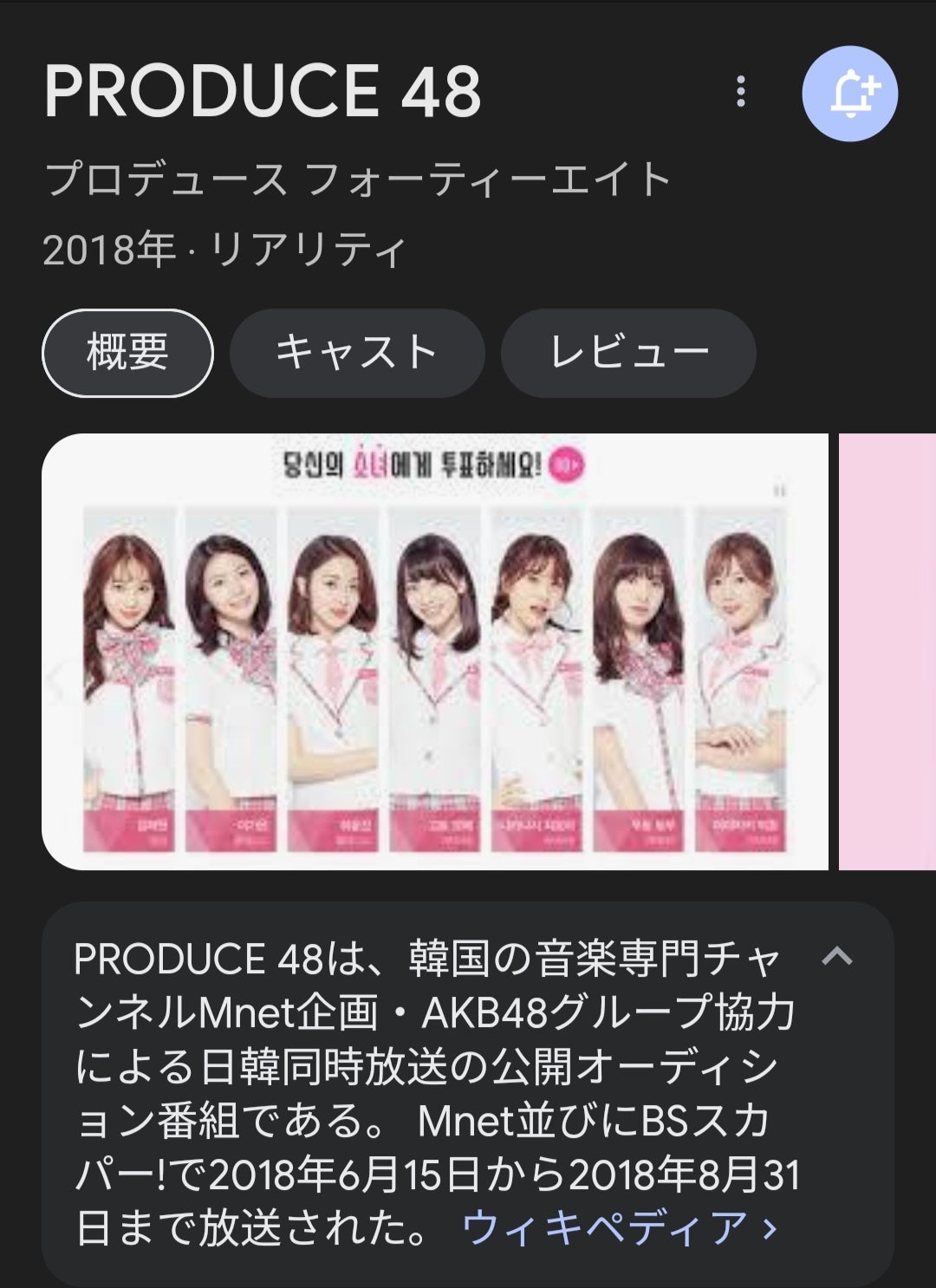Open the ウィキペディア source link

619,1228
